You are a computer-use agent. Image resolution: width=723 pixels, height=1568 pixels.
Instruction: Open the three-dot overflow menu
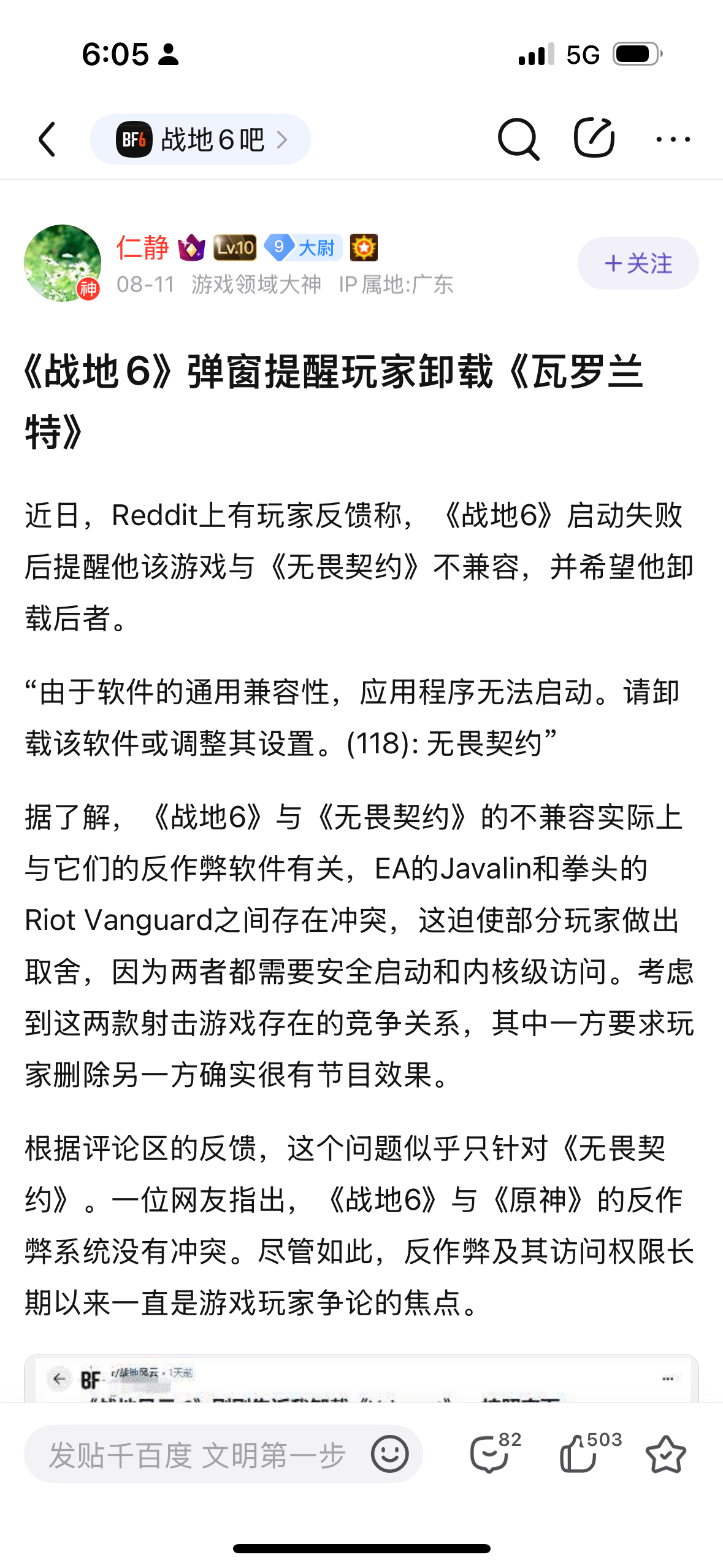click(673, 139)
